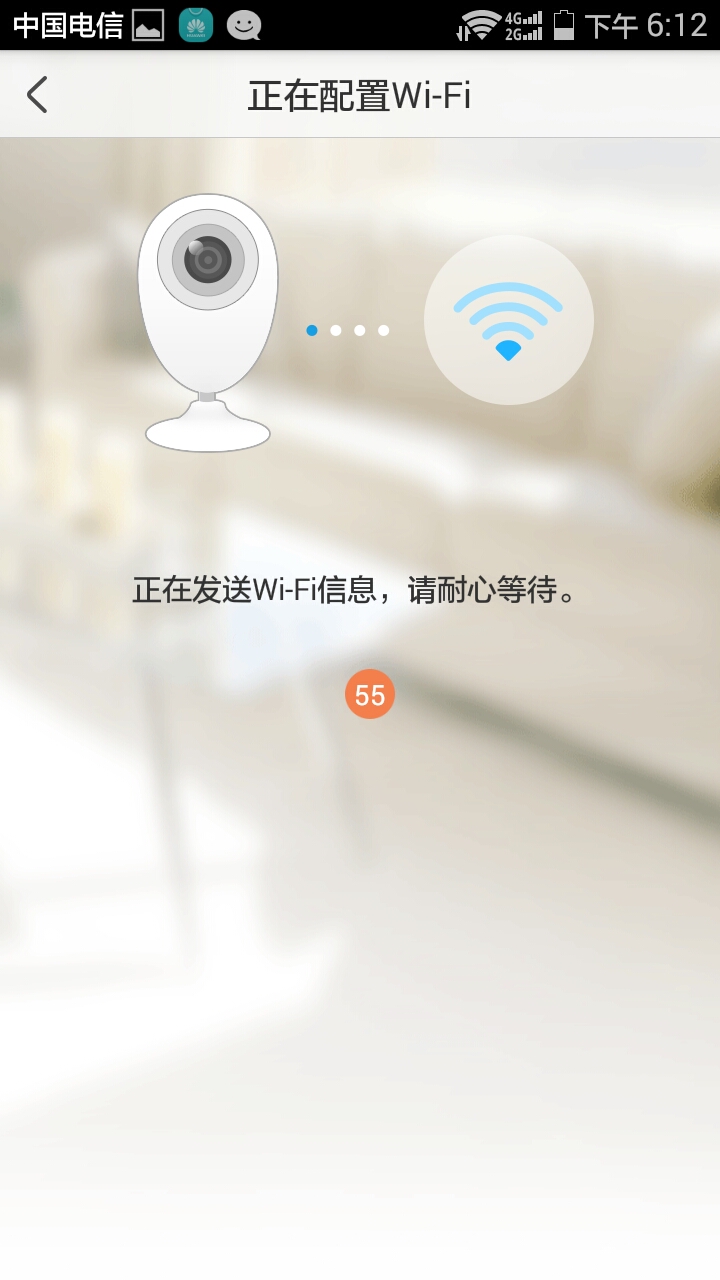Tap the last white progress dot
Screen dimensions: 720x1280
(x=383, y=328)
